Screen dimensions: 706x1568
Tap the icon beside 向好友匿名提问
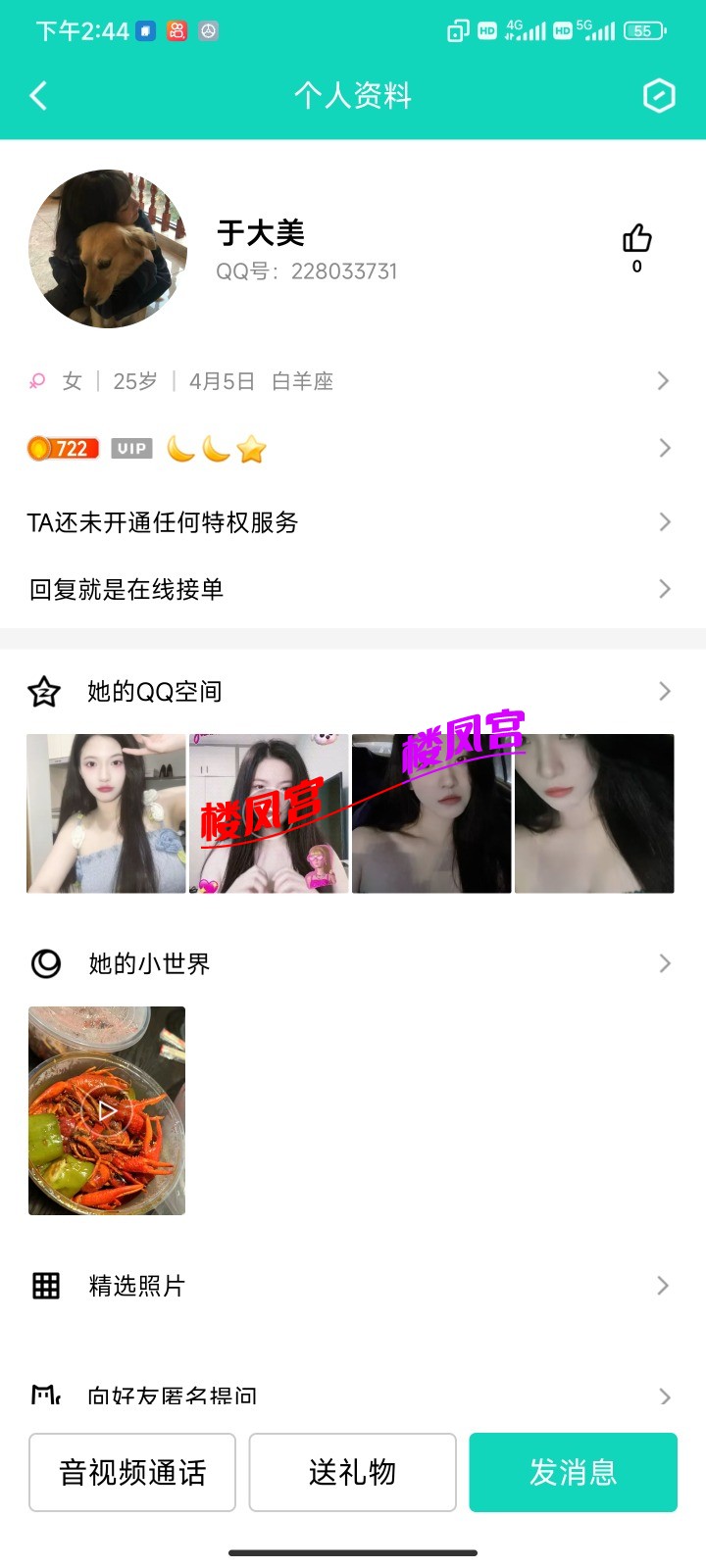point(43,1394)
